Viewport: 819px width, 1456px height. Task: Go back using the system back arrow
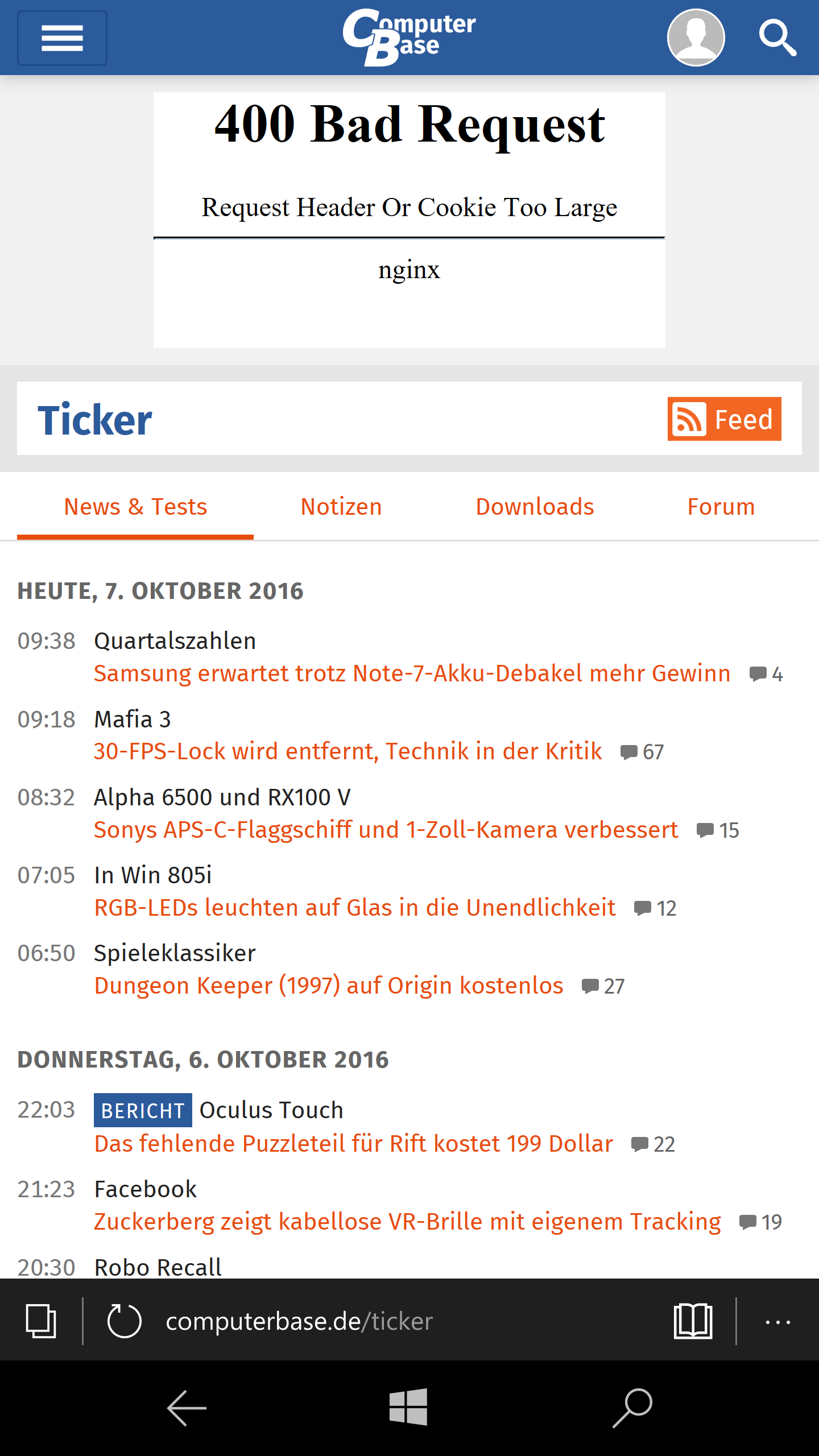click(x=187, y=1408)
